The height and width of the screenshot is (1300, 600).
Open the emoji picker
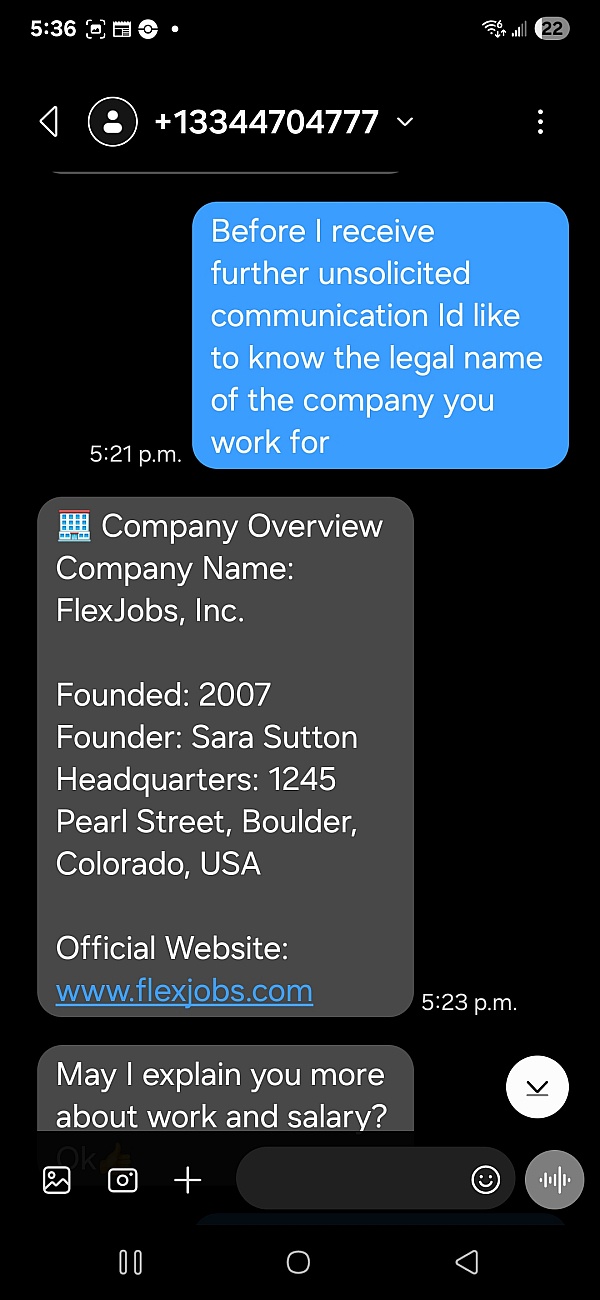click(x=485, y=1180)
